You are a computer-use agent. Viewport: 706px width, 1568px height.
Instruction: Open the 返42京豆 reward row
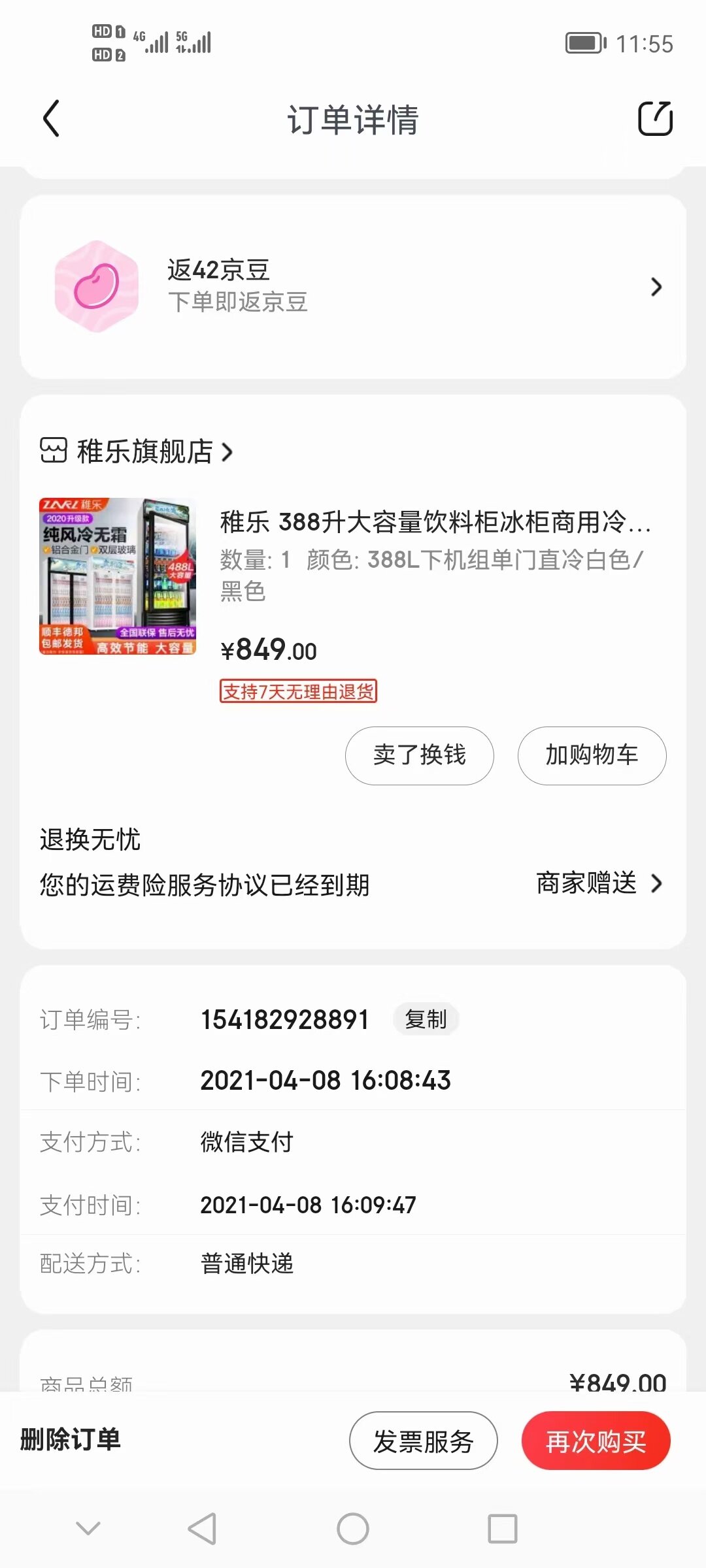point(353,287)
